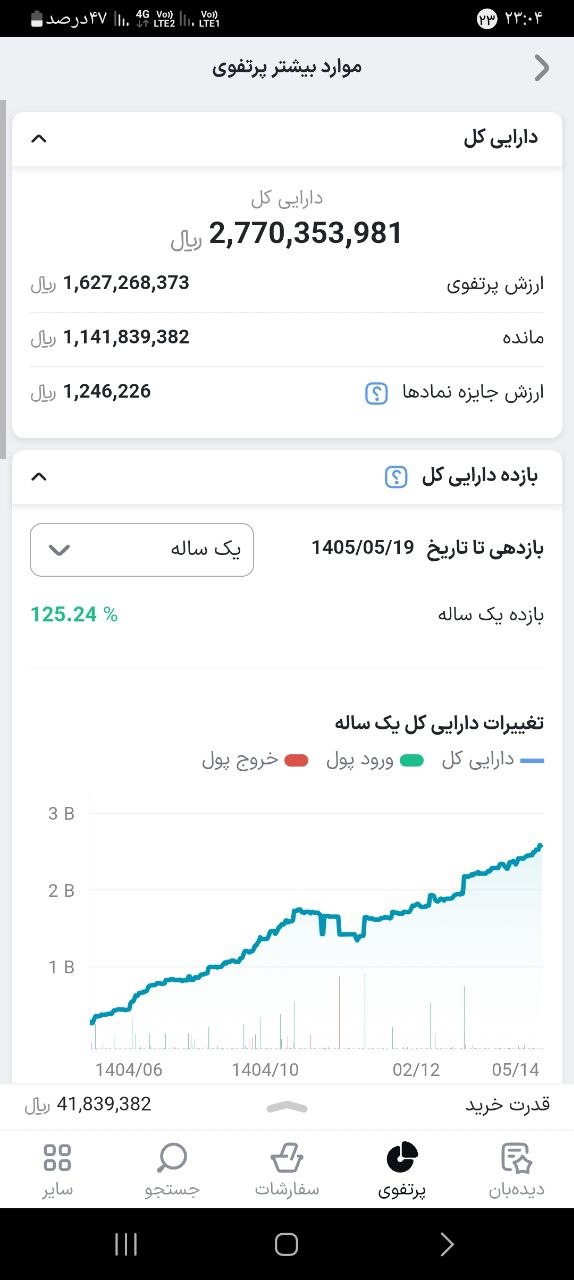Switch to the جستجو tab

(172, 1171)
